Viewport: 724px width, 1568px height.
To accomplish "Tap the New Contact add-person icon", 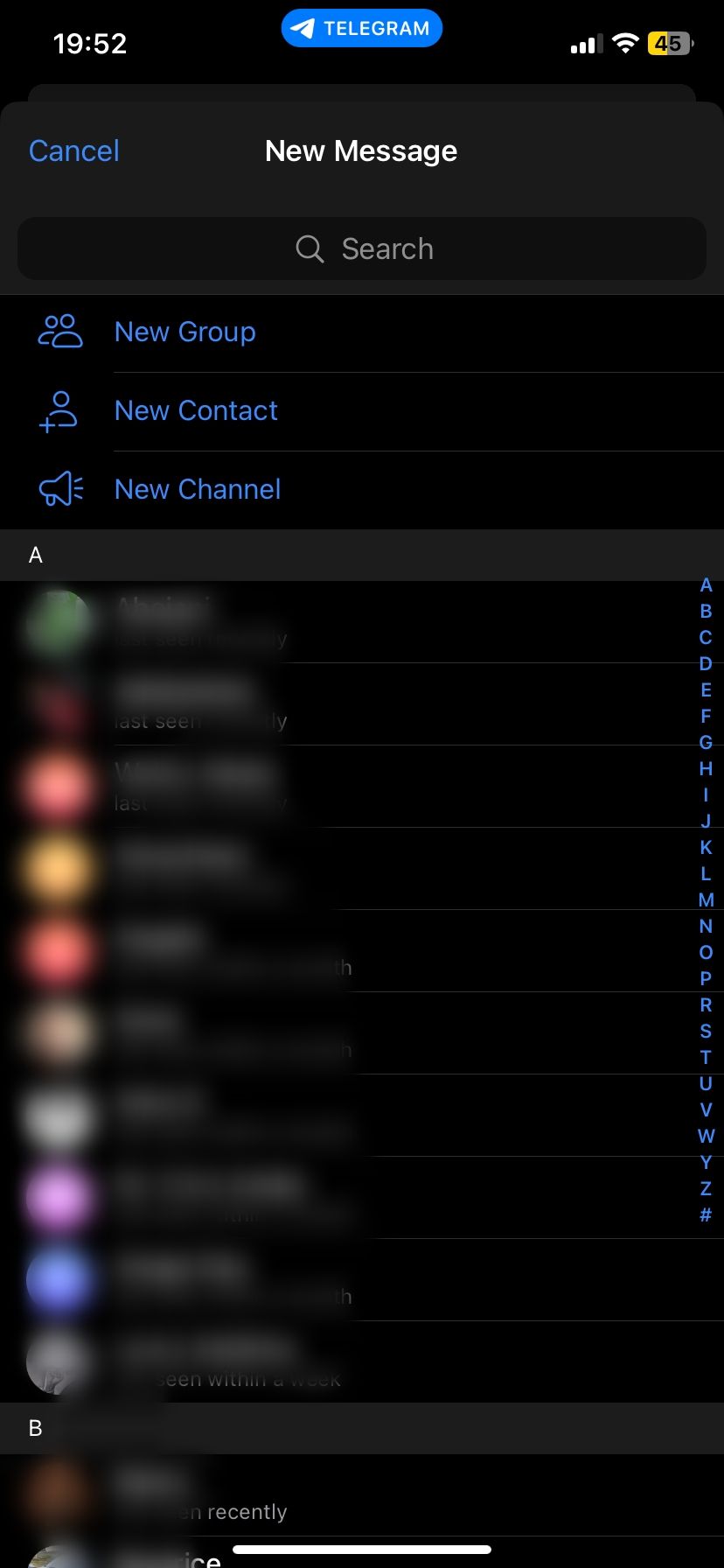I will pos(57,410).
